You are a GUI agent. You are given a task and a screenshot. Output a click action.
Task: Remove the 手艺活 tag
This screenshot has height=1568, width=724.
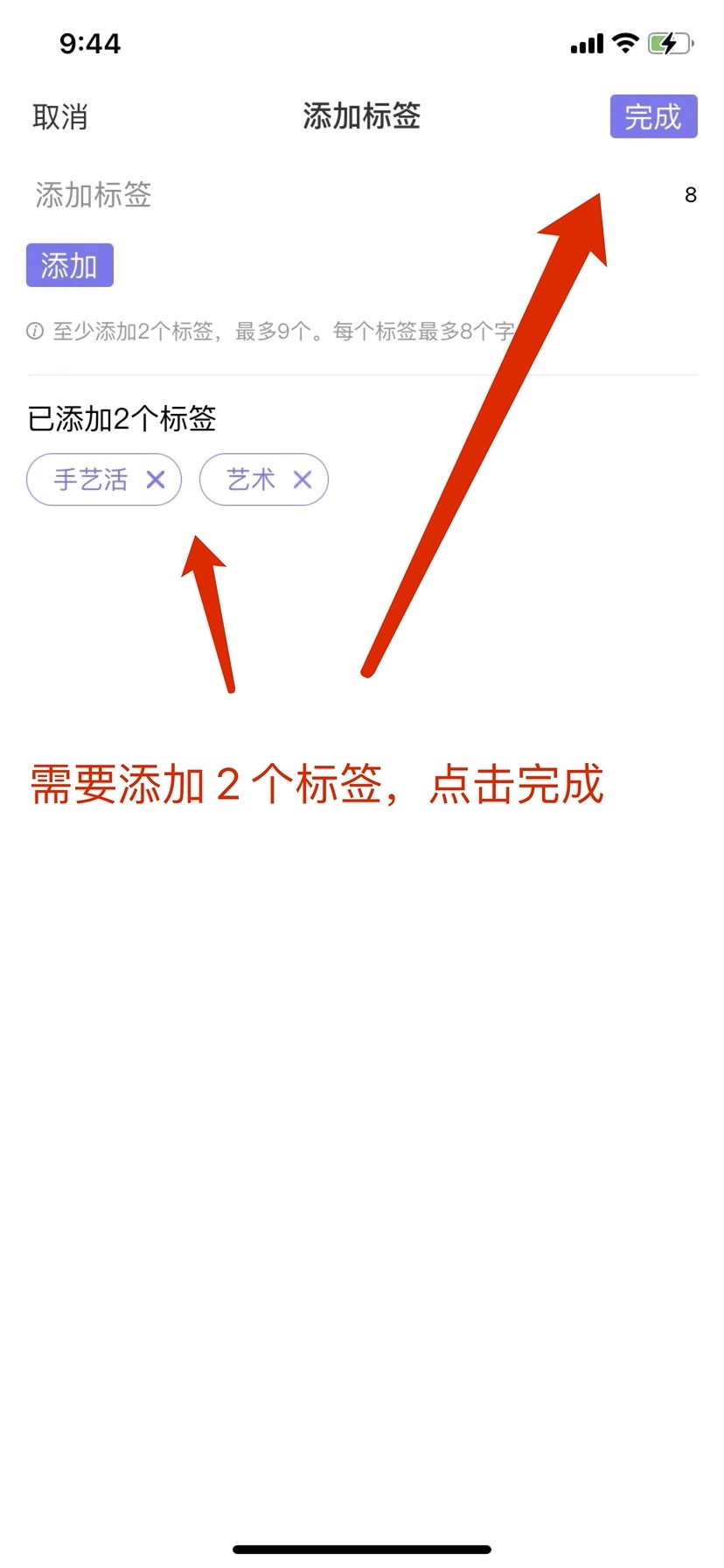coord(156,479)
